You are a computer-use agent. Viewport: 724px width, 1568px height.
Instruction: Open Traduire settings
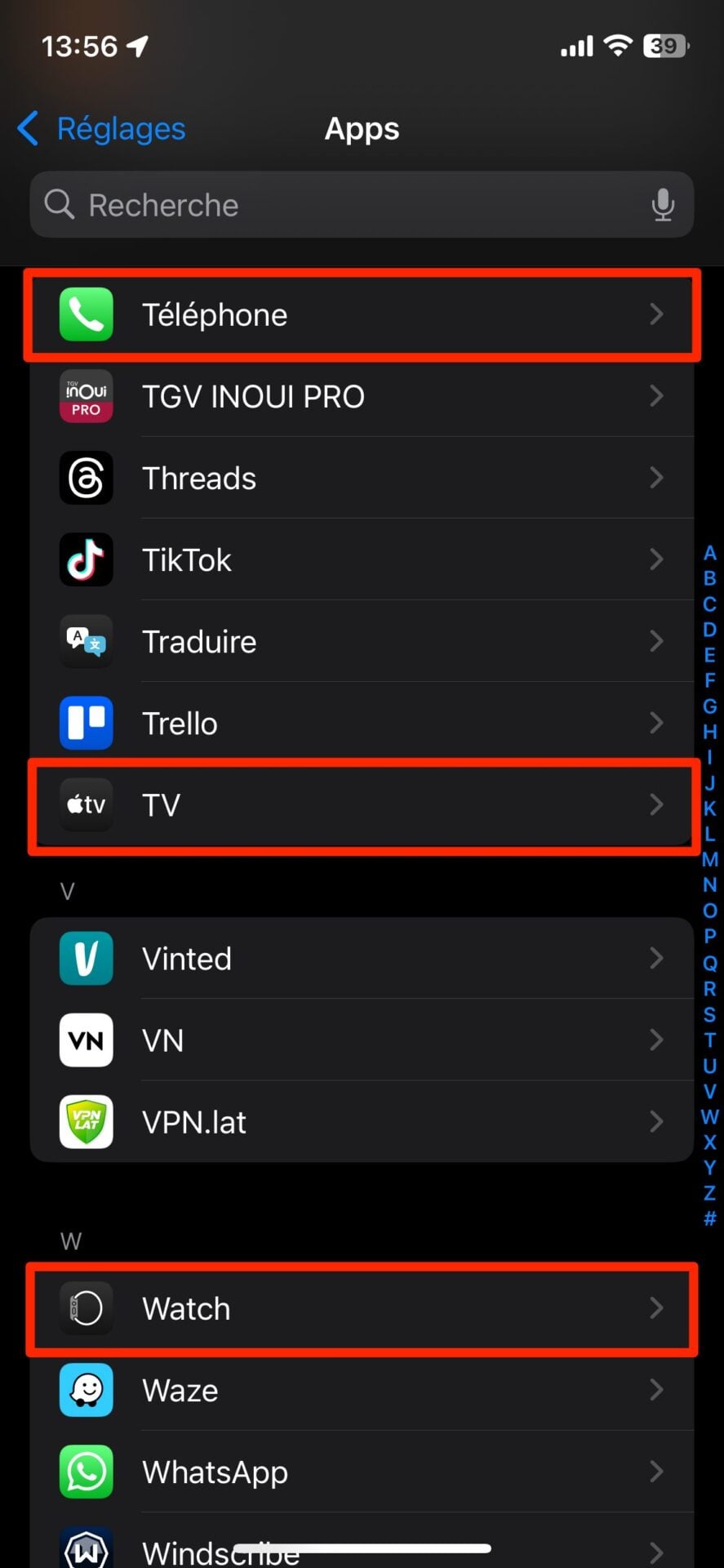click(x=362, y=642)
